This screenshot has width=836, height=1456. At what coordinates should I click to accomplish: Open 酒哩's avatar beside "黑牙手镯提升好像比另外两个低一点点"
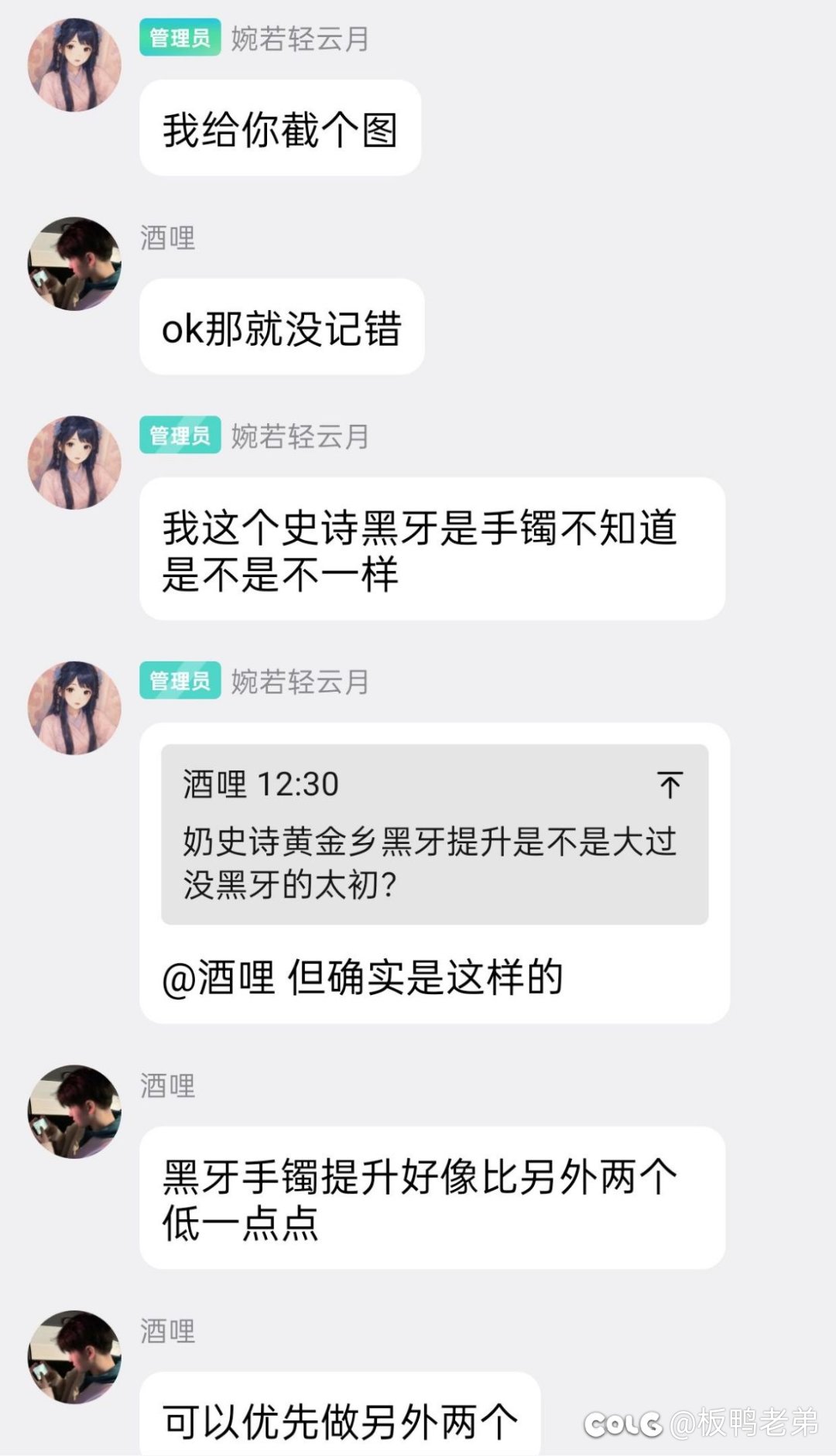(74, 1112)
